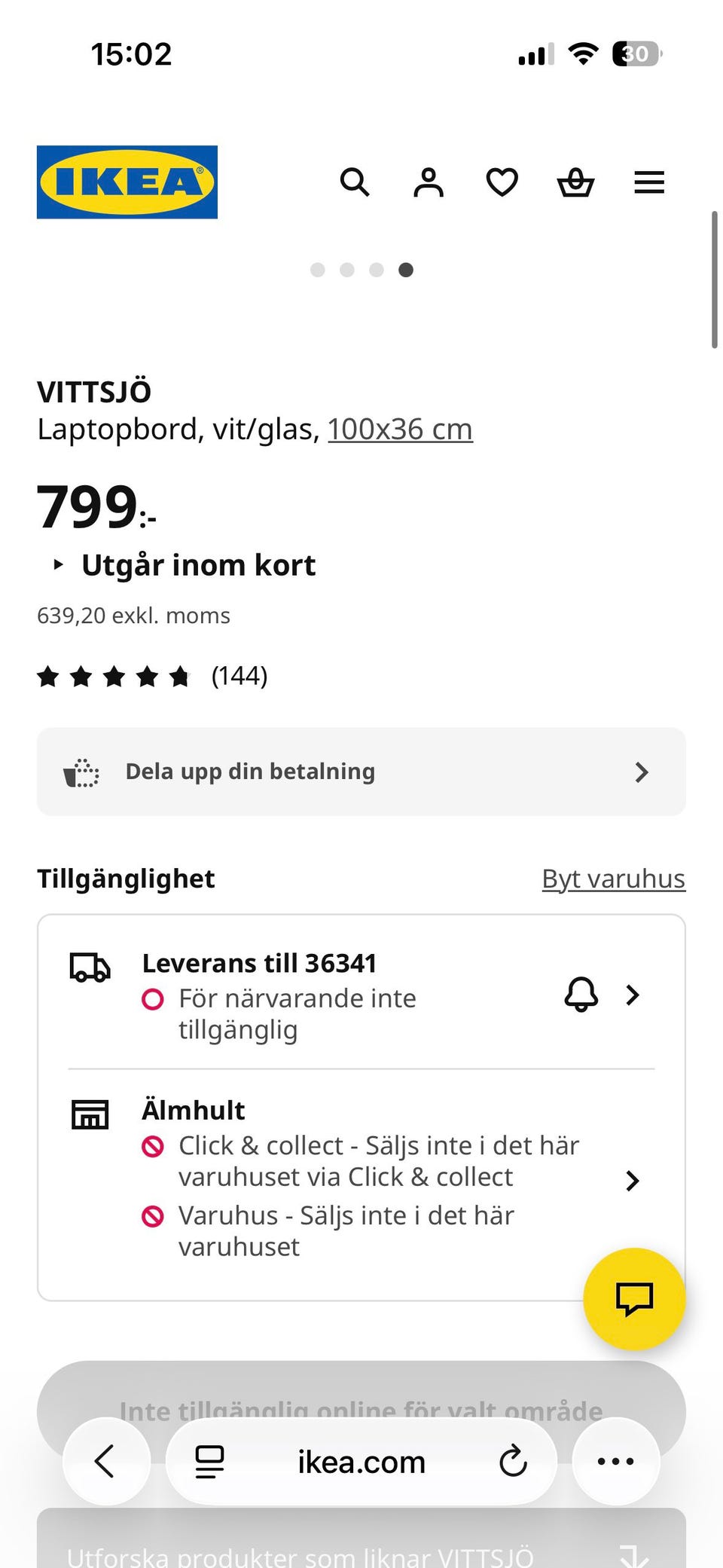Image resolution: width=723 pixels, height=1568 pixels.
Task: Tap the 100x36 cm size link
Action: (400, 429)
